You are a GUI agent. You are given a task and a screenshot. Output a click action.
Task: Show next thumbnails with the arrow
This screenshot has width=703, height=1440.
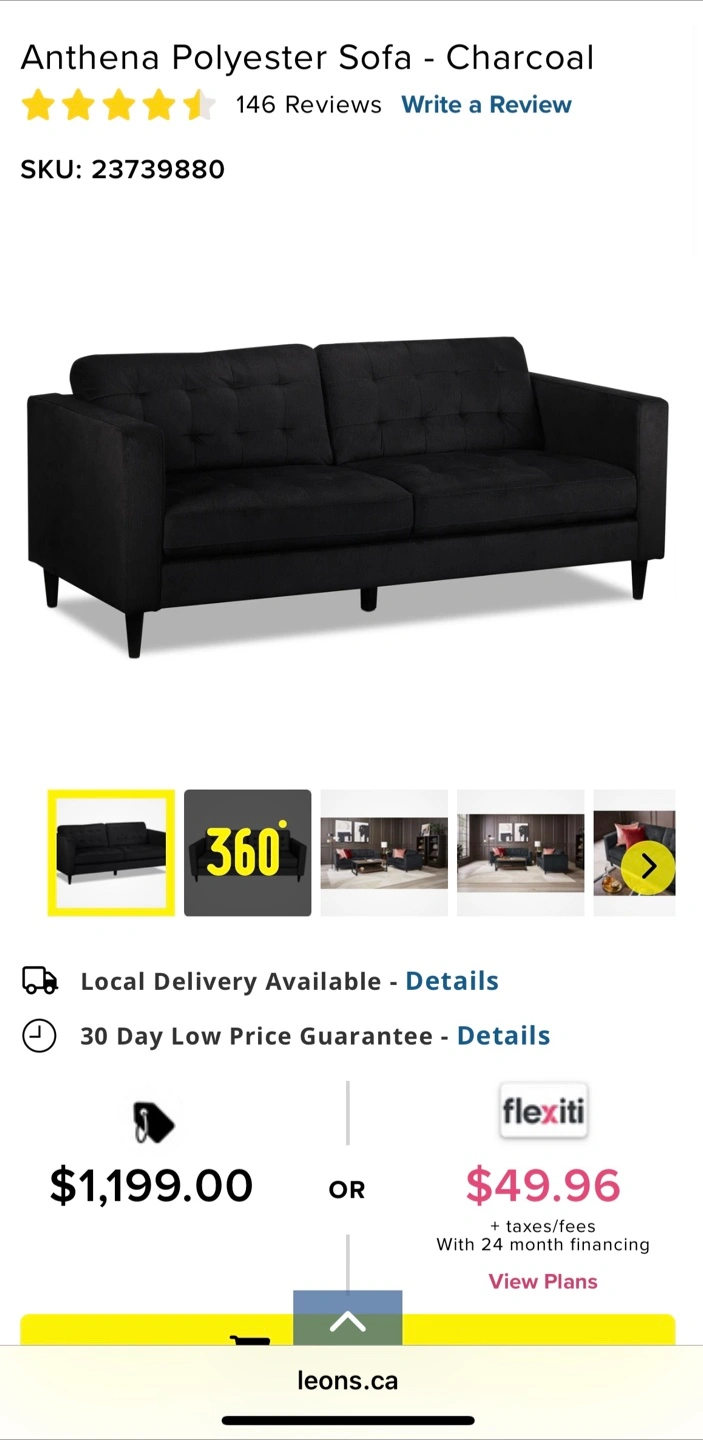[648, 866]
